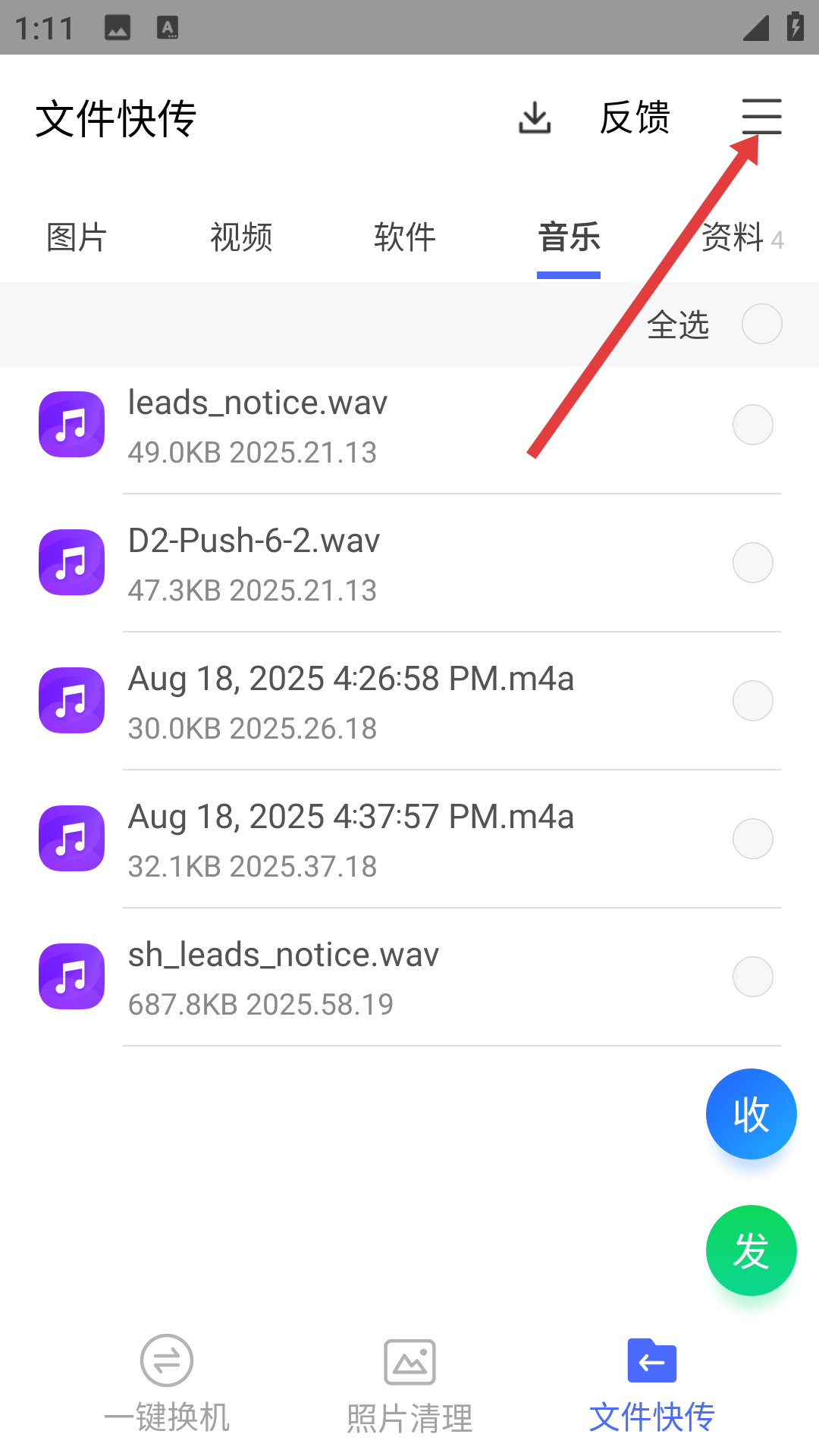Open the downloads icon
819x1456 pixels.
[x=535, y=118]
